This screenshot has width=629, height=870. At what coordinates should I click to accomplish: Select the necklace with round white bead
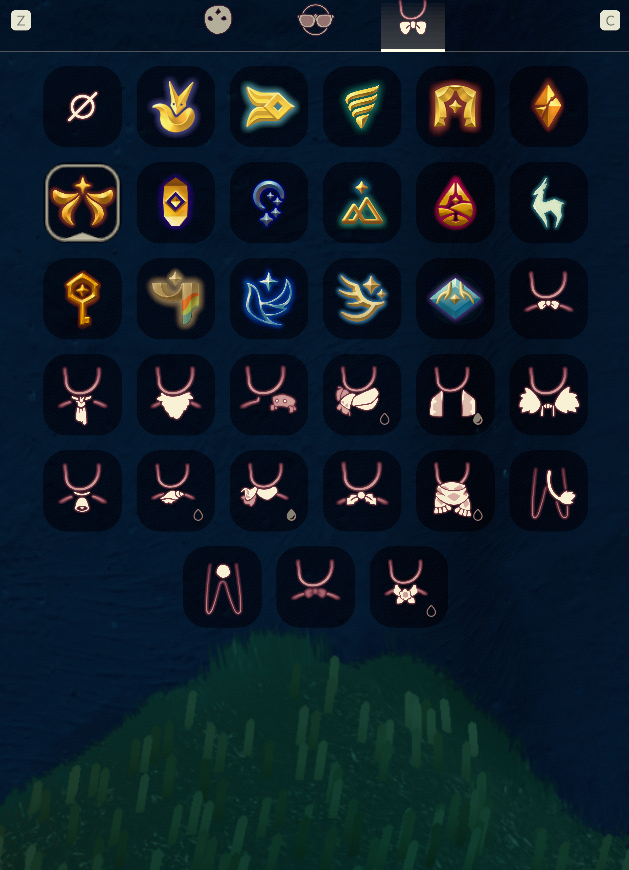[222, 586]
